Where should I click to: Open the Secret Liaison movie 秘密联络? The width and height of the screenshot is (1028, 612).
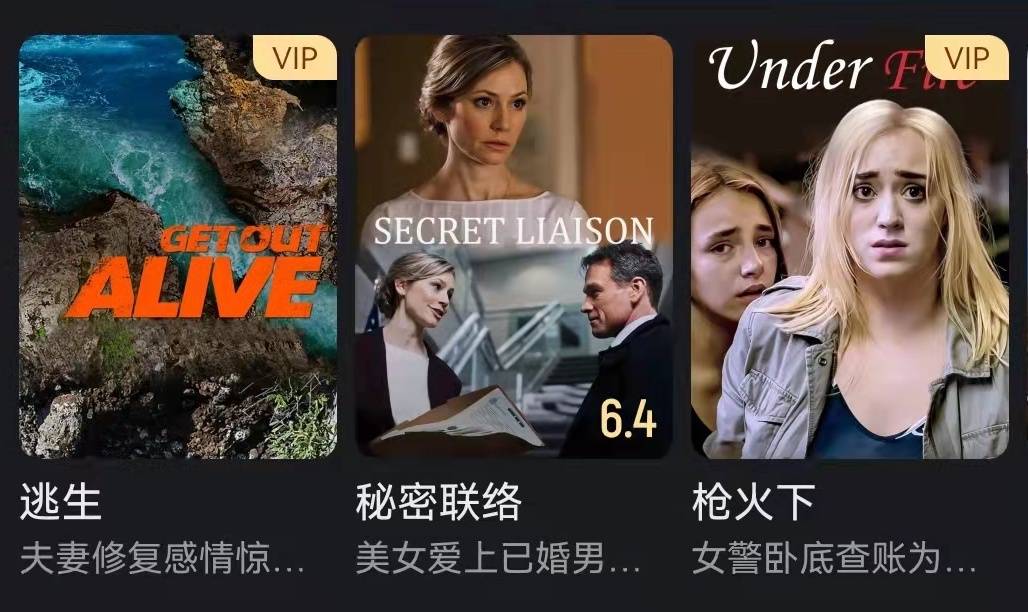pyautogui.click(x=513, y=247)
